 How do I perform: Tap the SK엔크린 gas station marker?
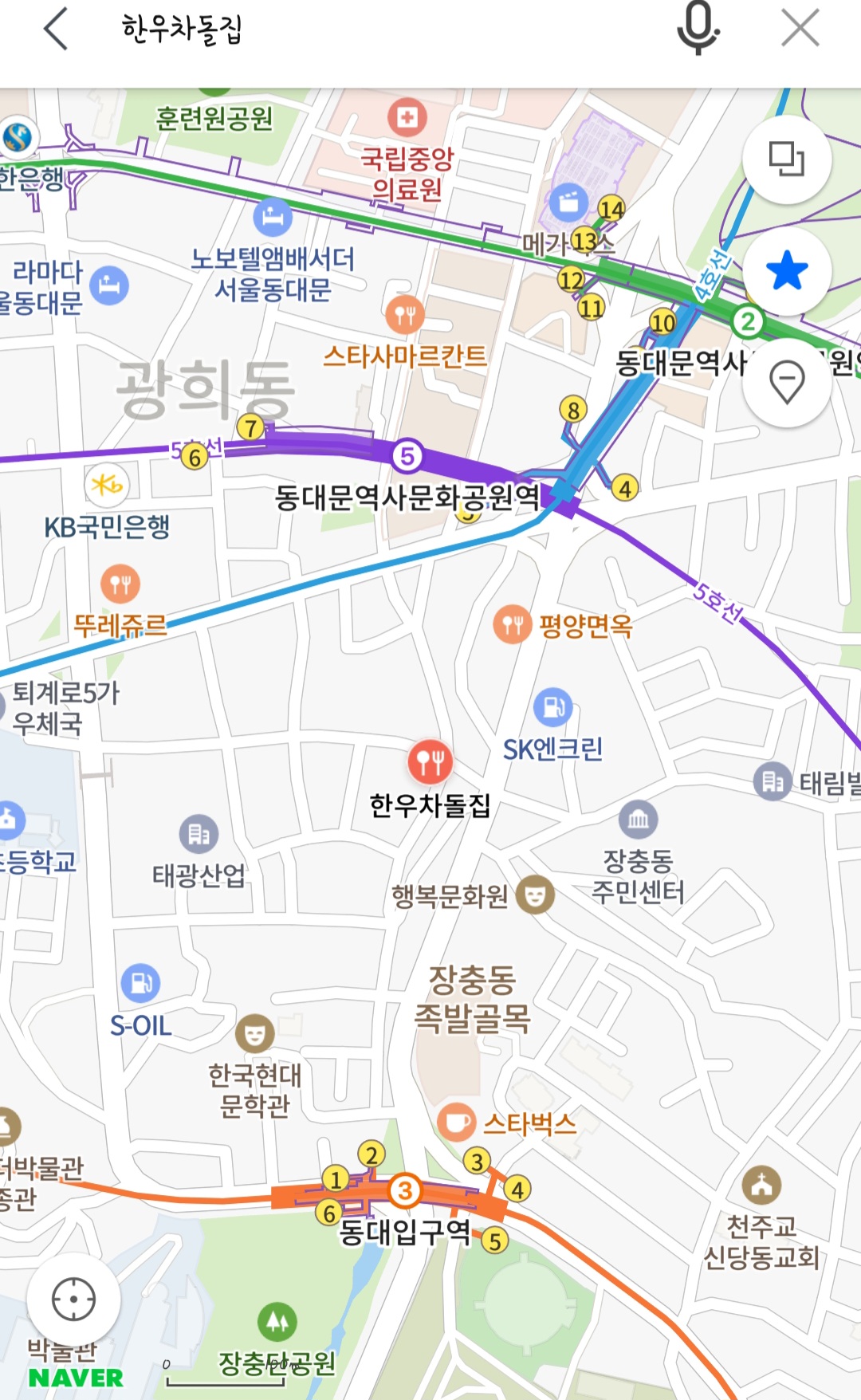tap(552, 706)
